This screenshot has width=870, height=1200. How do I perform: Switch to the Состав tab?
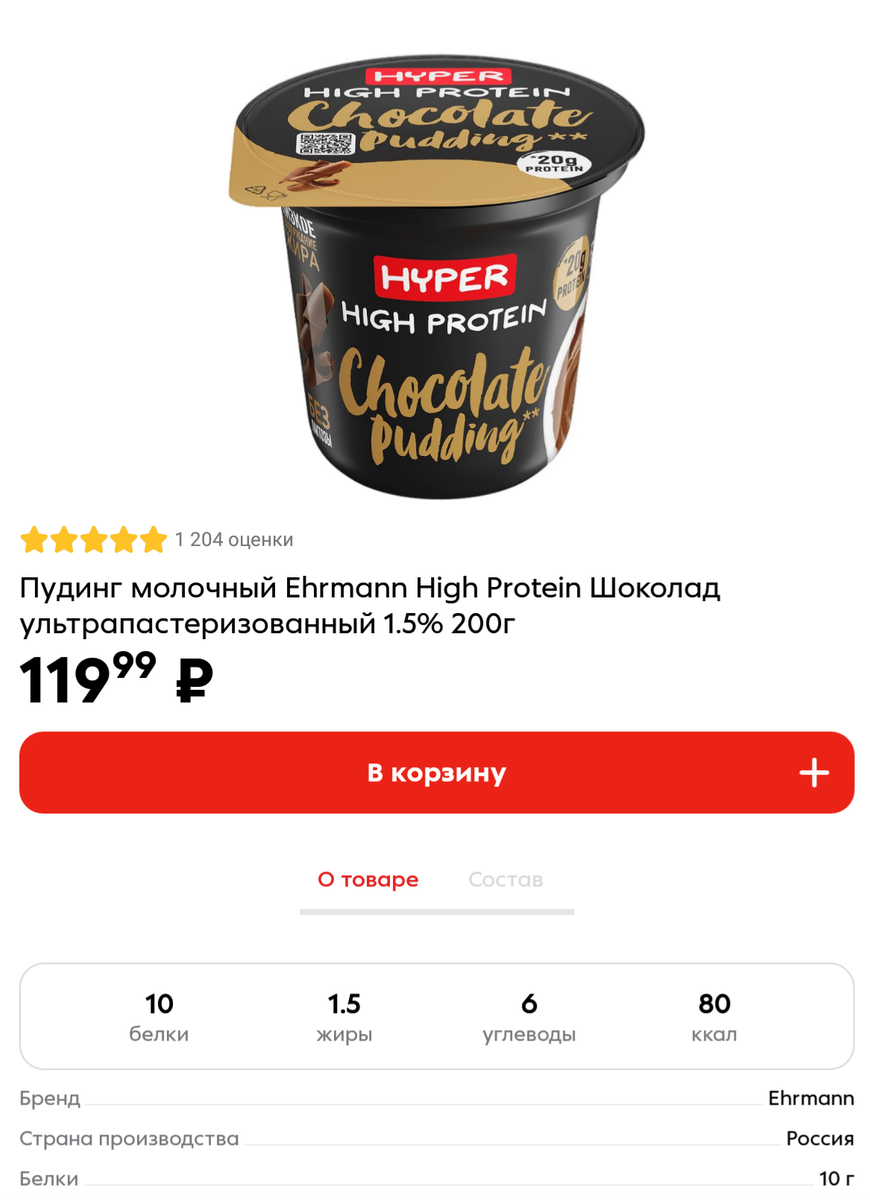[505, 880]
